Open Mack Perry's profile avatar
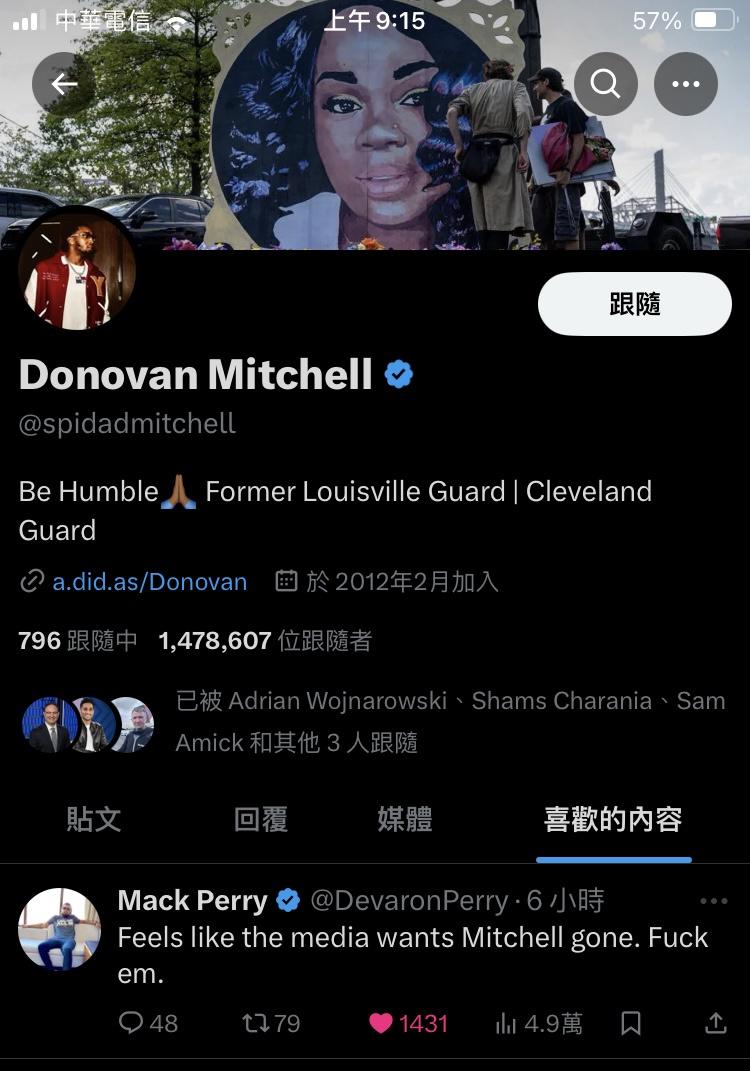This screenshot has height=1071, width=750. pyautogui.click(x=60, y=930)
